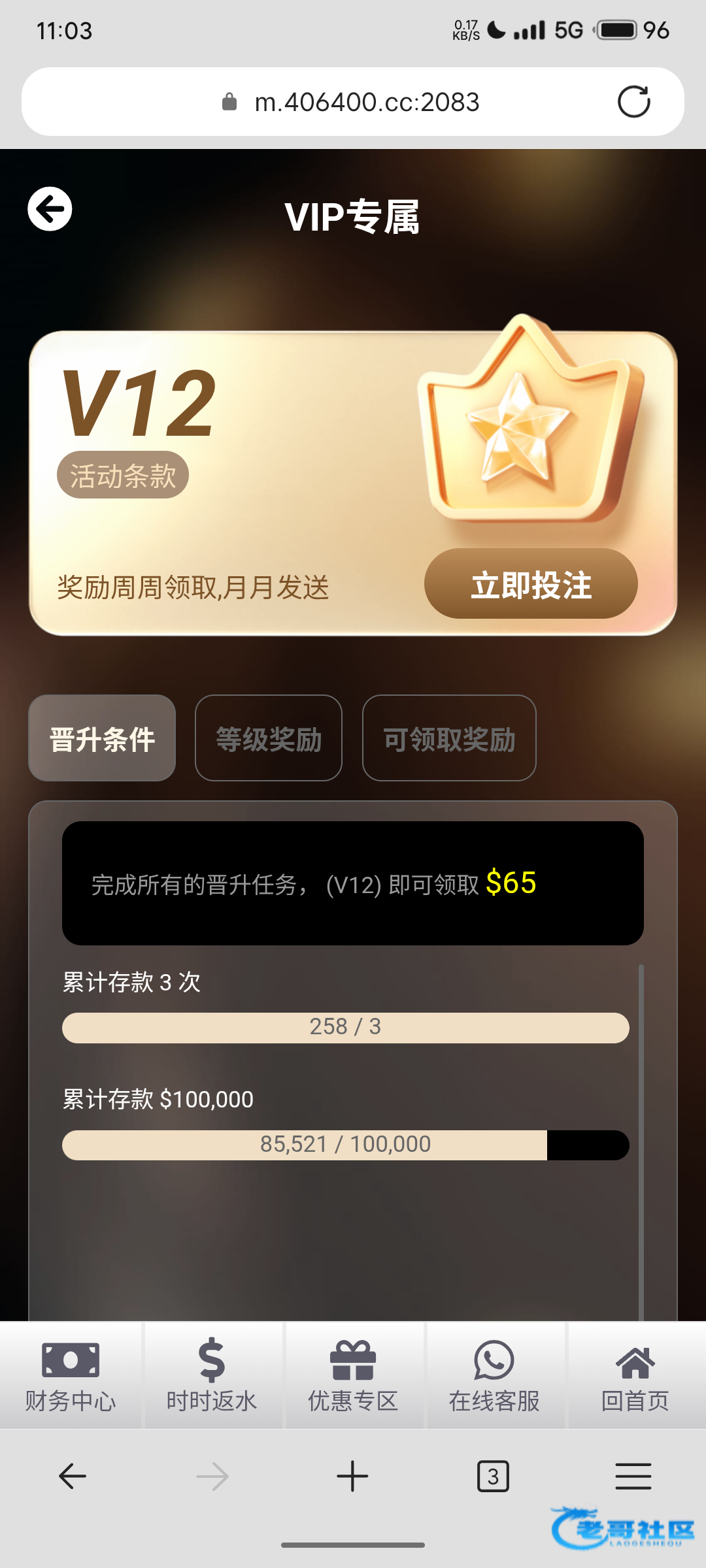The image size is (706, 1568).
Task: Open 优惠专区 promotions
Action: pos(353,1375)
